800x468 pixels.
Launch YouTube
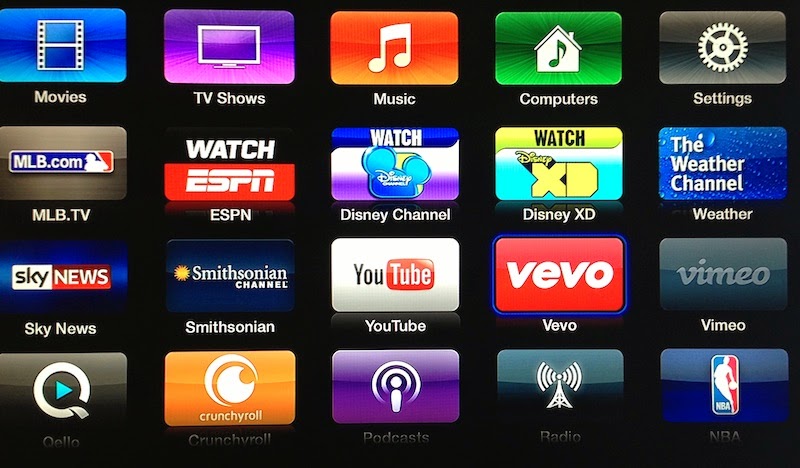coord(394,275)
